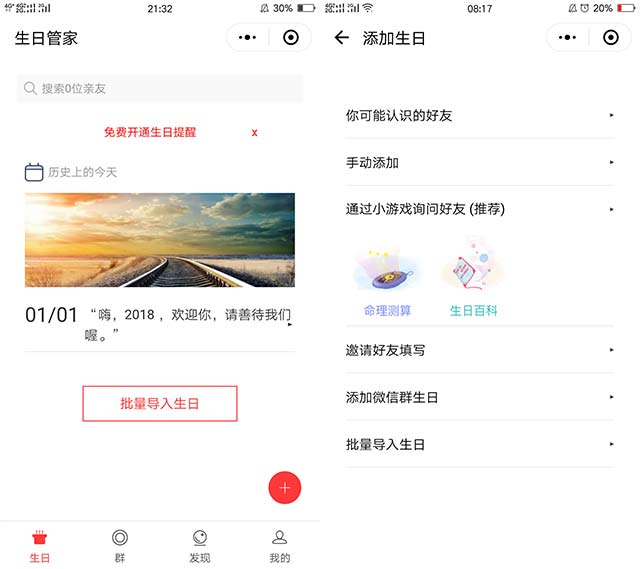The height and width of the screenshot is (569, 640).
Task: Tap the search box for 搜索0位亲友
Action: (x=160, y=89)
